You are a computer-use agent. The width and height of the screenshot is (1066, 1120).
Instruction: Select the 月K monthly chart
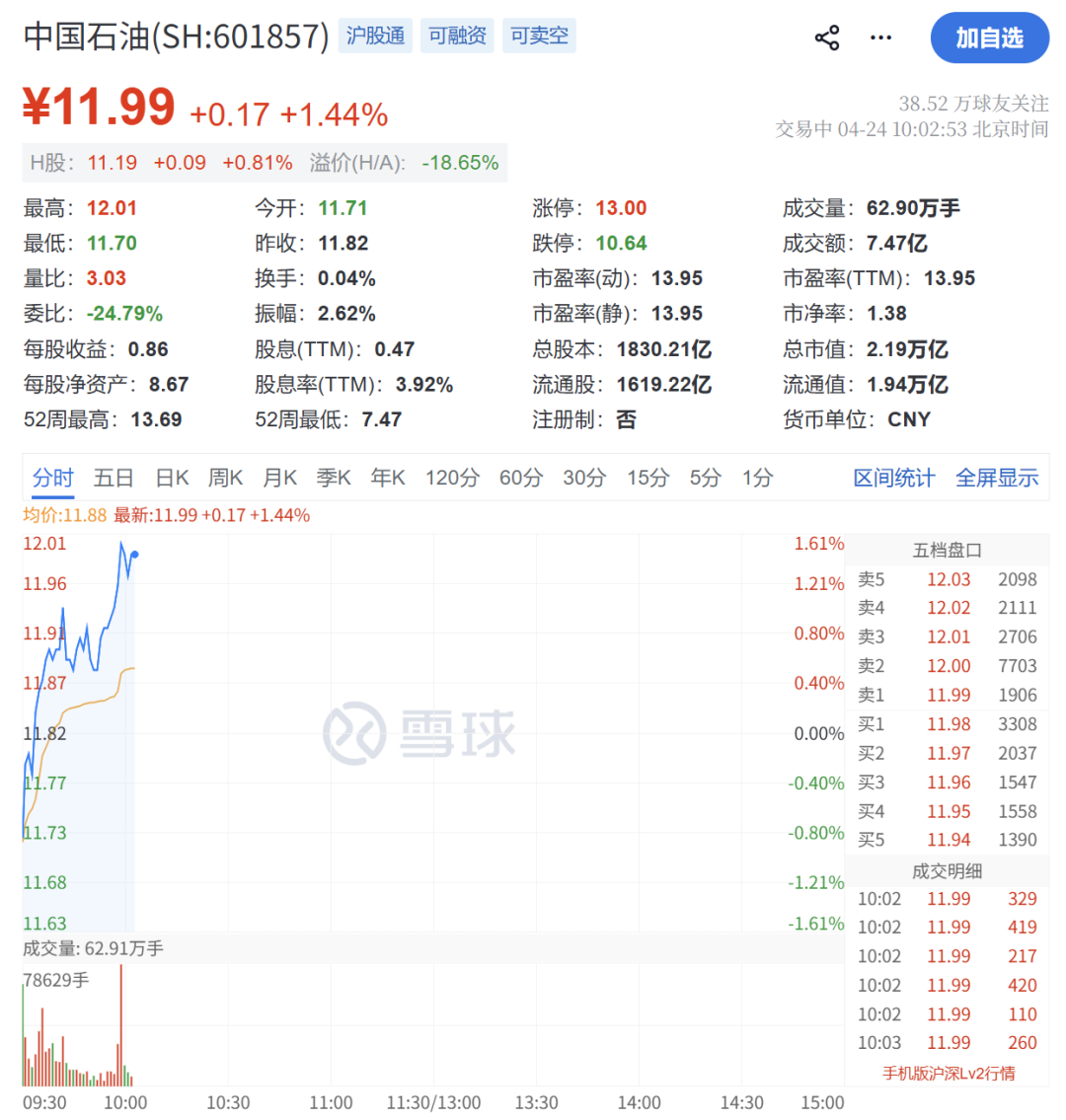pyautogui.click(x=280, y=478)
